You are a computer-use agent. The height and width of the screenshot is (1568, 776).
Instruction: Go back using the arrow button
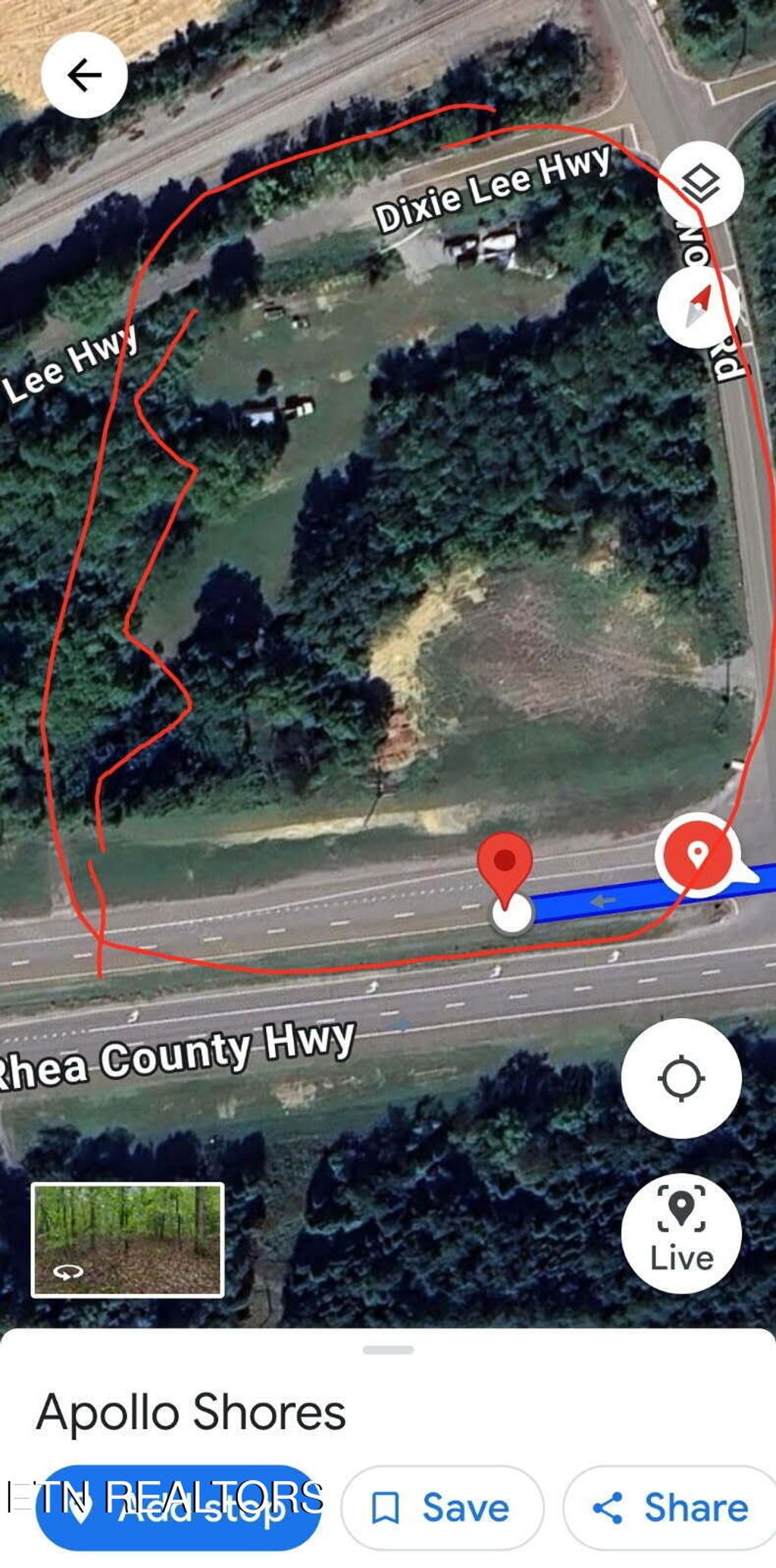pos(84,75)
